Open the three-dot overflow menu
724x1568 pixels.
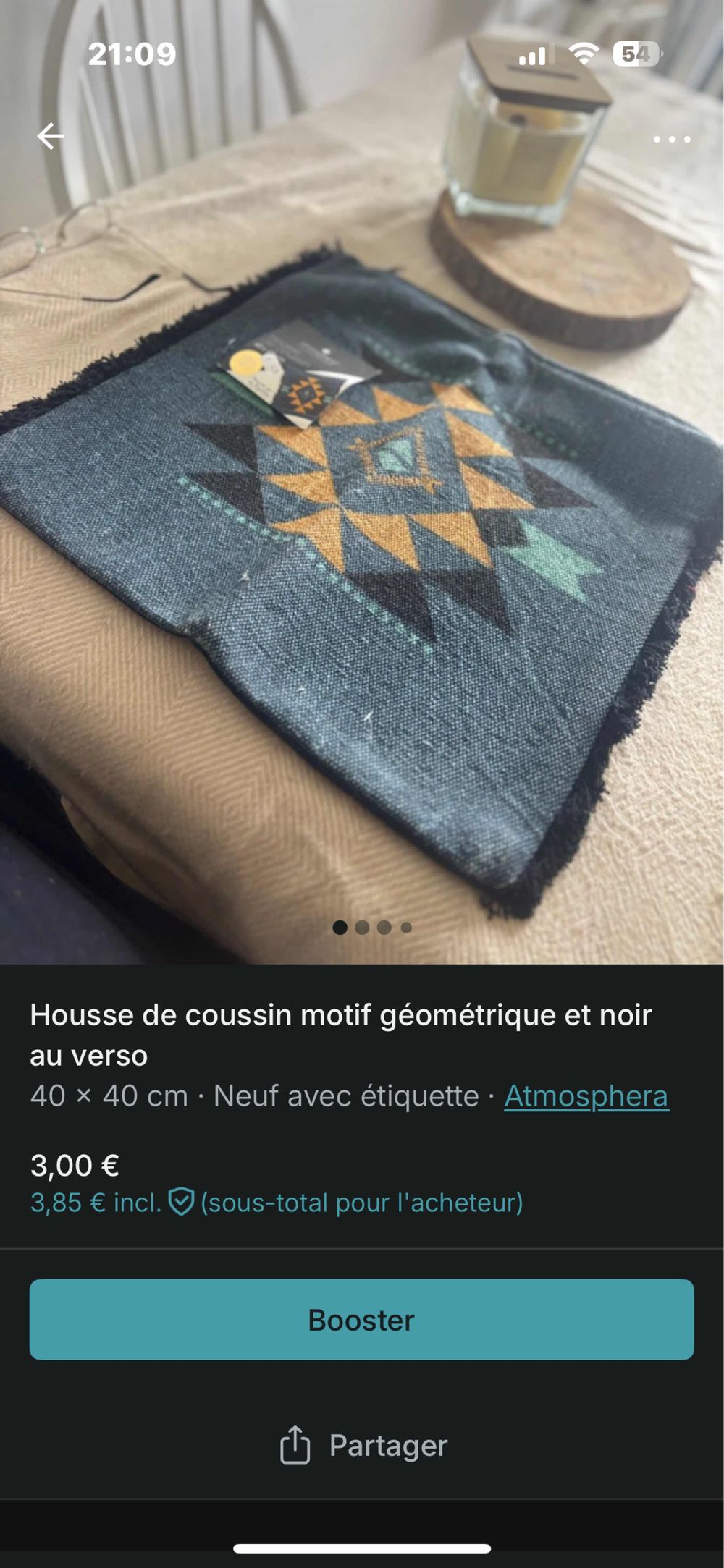(x=671, y=139)
